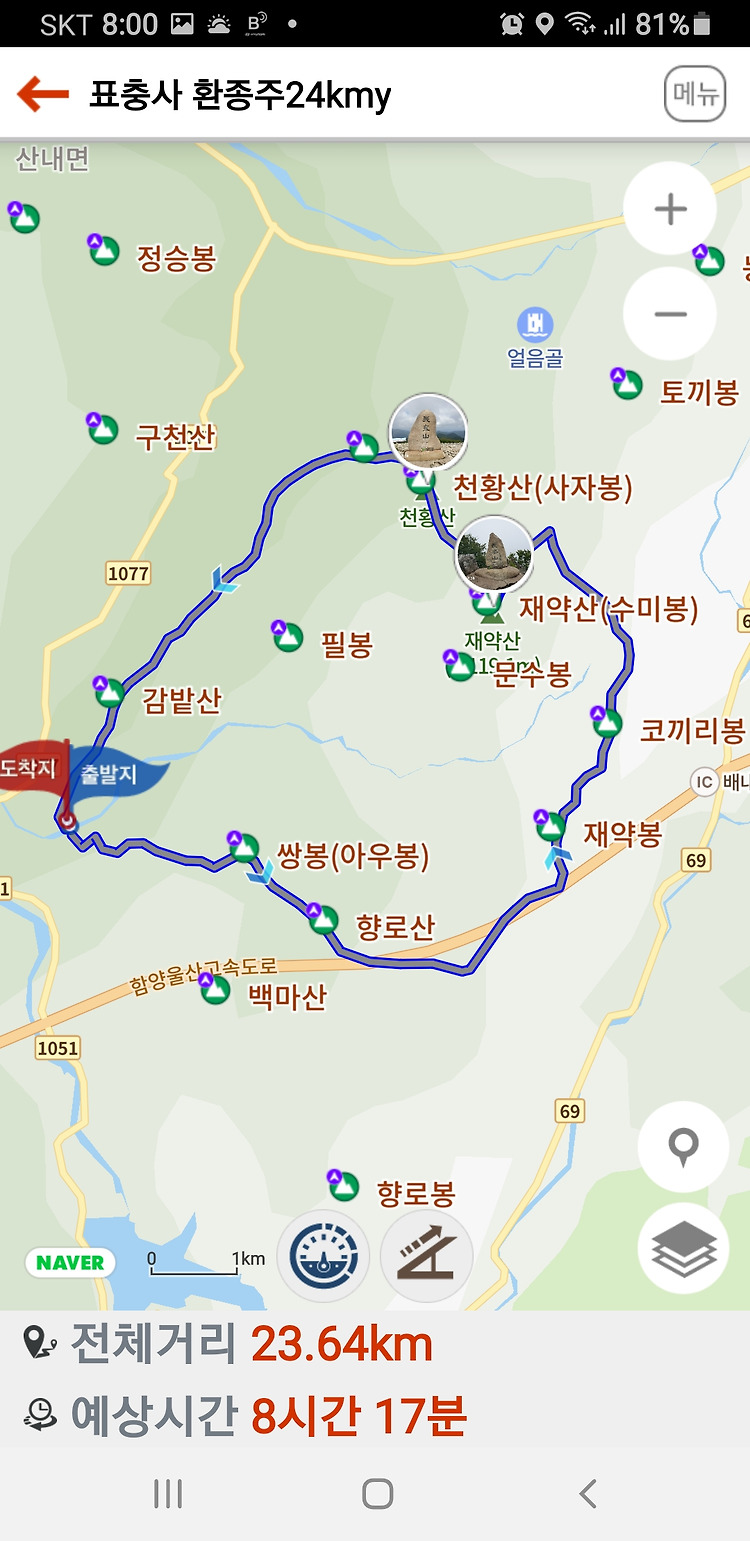Go back with the red arrow
Image resolution: width=750 pixels, height=1541 pixels.
pyautogui.click(x=43, y=95)
